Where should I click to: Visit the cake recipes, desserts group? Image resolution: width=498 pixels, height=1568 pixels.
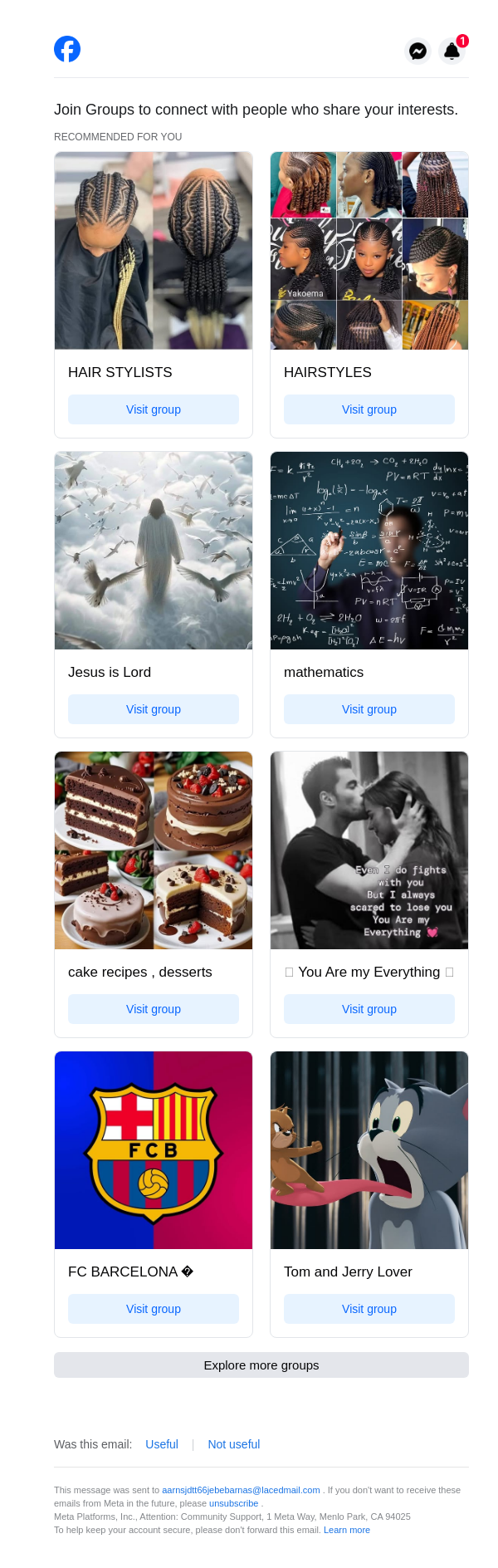point(154,1009)
